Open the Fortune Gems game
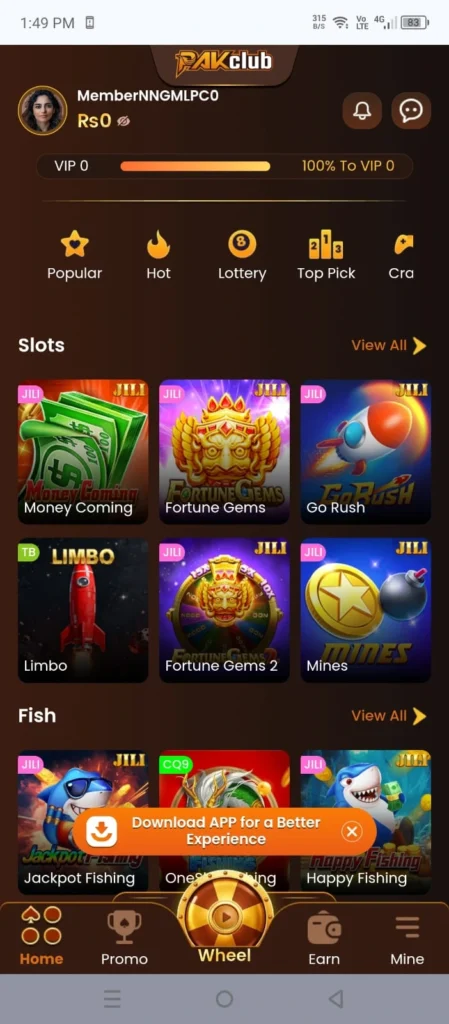Image resolution: width=449 pixels, height=1024 pixels. coord(224,451)
